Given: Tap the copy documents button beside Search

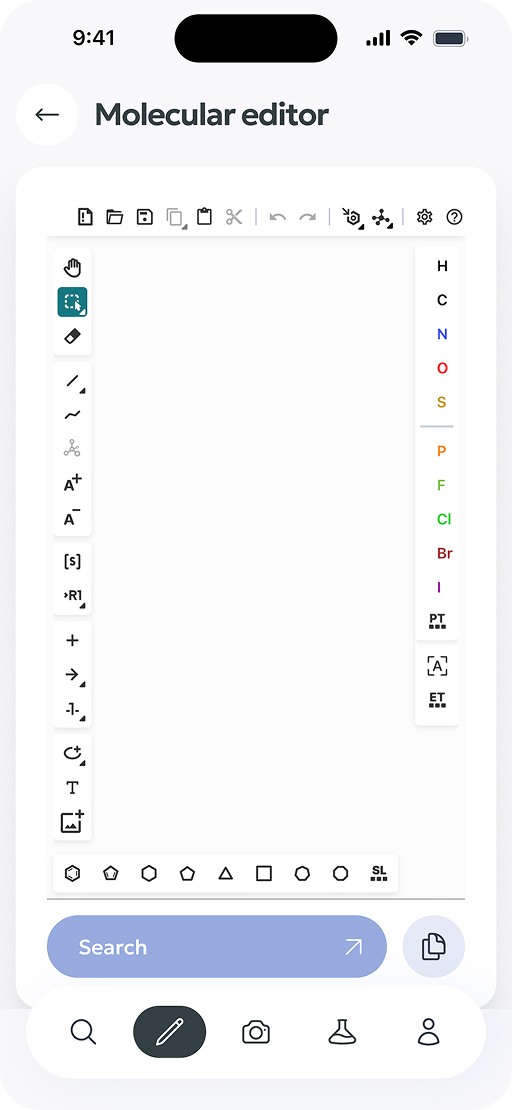Looking at the screenshot, I should [x=433, y=946].
